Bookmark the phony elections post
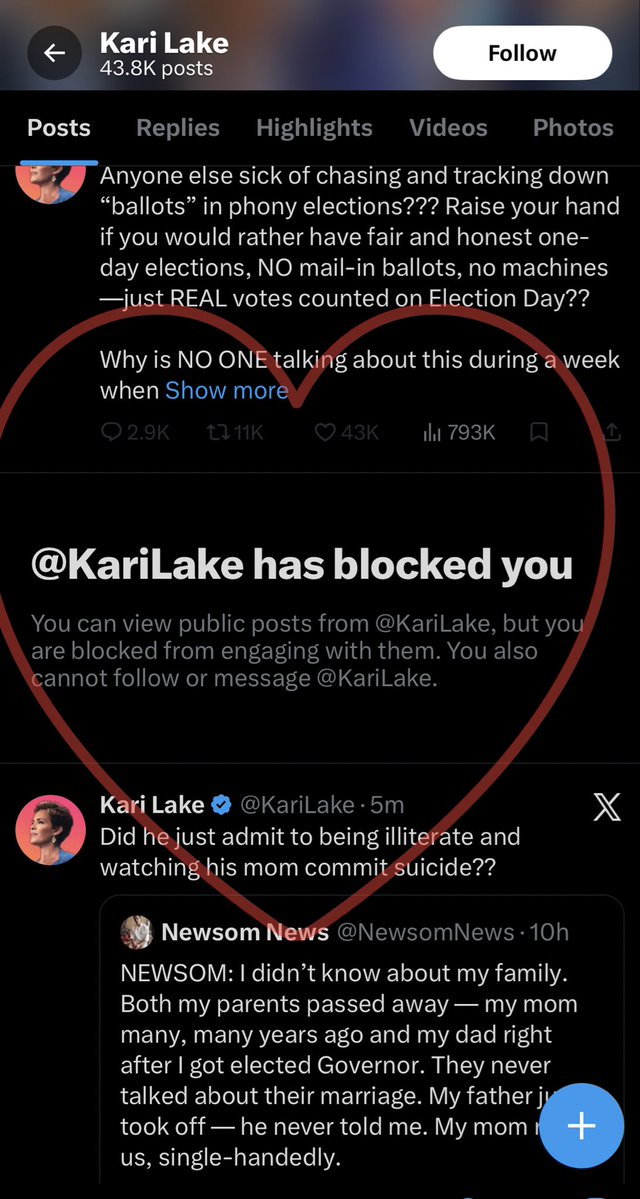This screenshot has height=1199, width=640. pyautogui.click(x=538, y=432)
